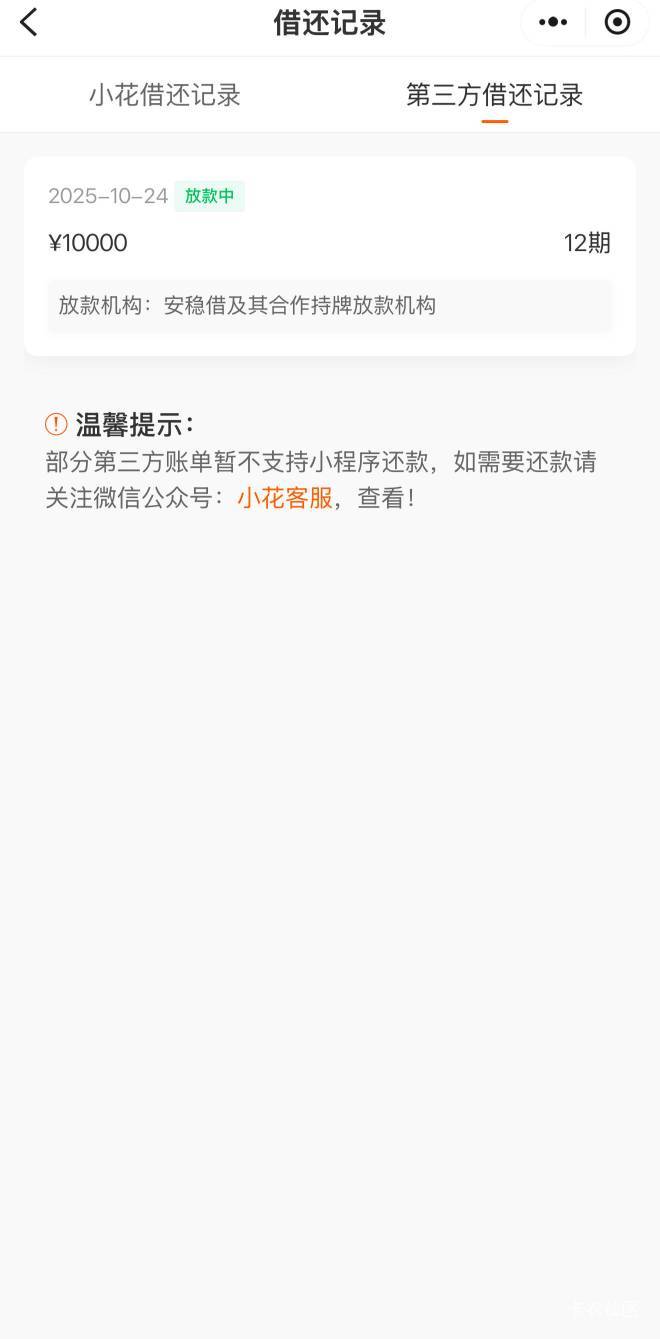The image size is (660, 1339).
Task: Open the mini program more options menu
Action: (552, 22)
